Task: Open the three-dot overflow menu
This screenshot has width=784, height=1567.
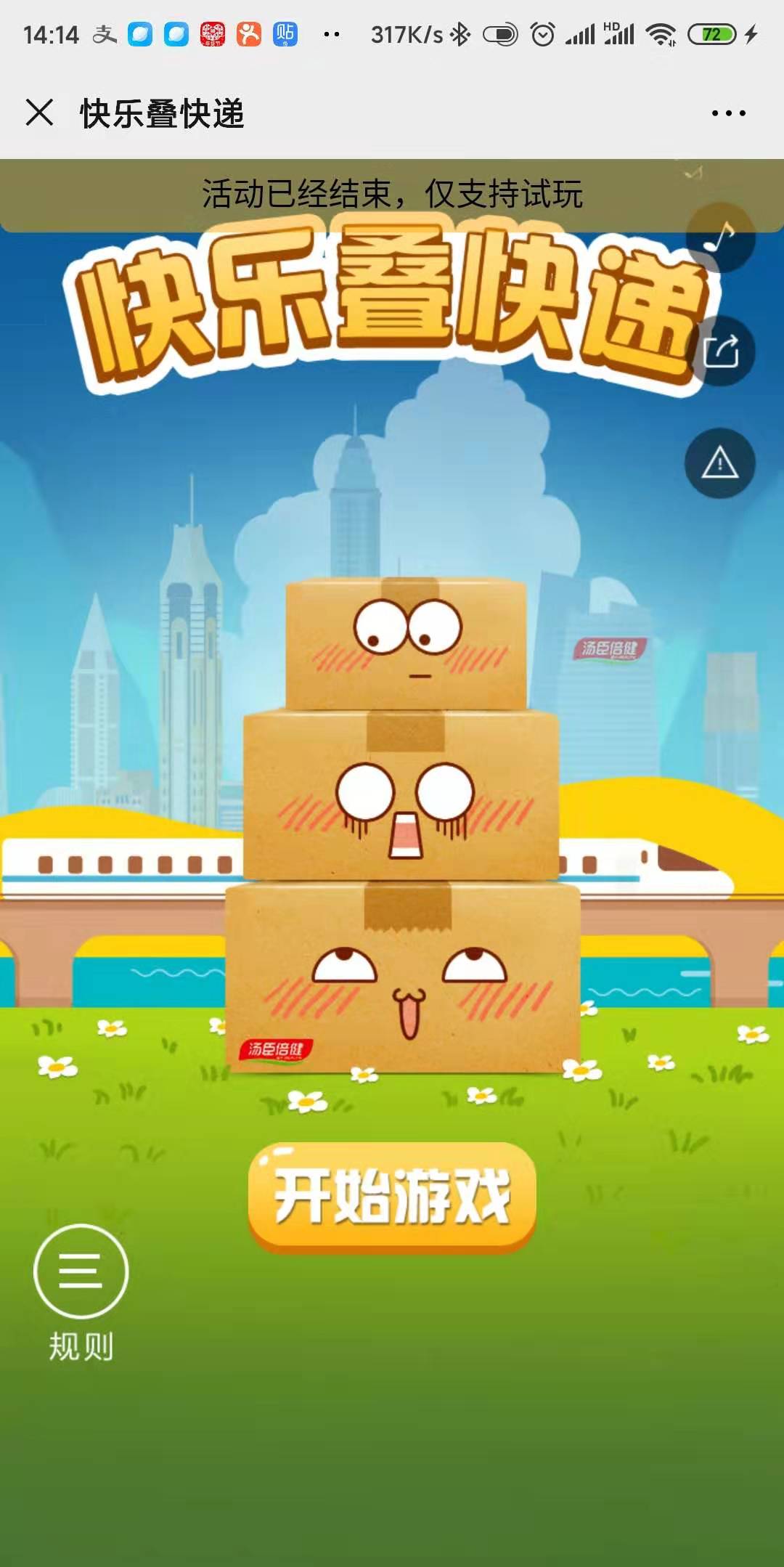Action: tap(728, 113)
